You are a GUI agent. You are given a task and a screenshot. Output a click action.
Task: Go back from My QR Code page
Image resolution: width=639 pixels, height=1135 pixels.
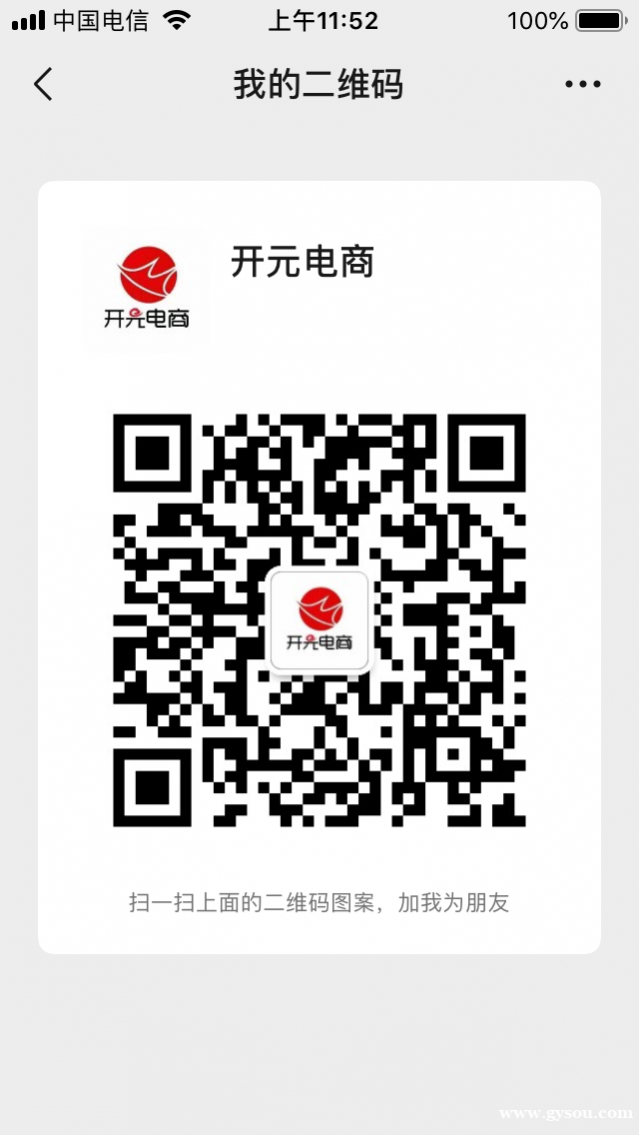point(43,85)
